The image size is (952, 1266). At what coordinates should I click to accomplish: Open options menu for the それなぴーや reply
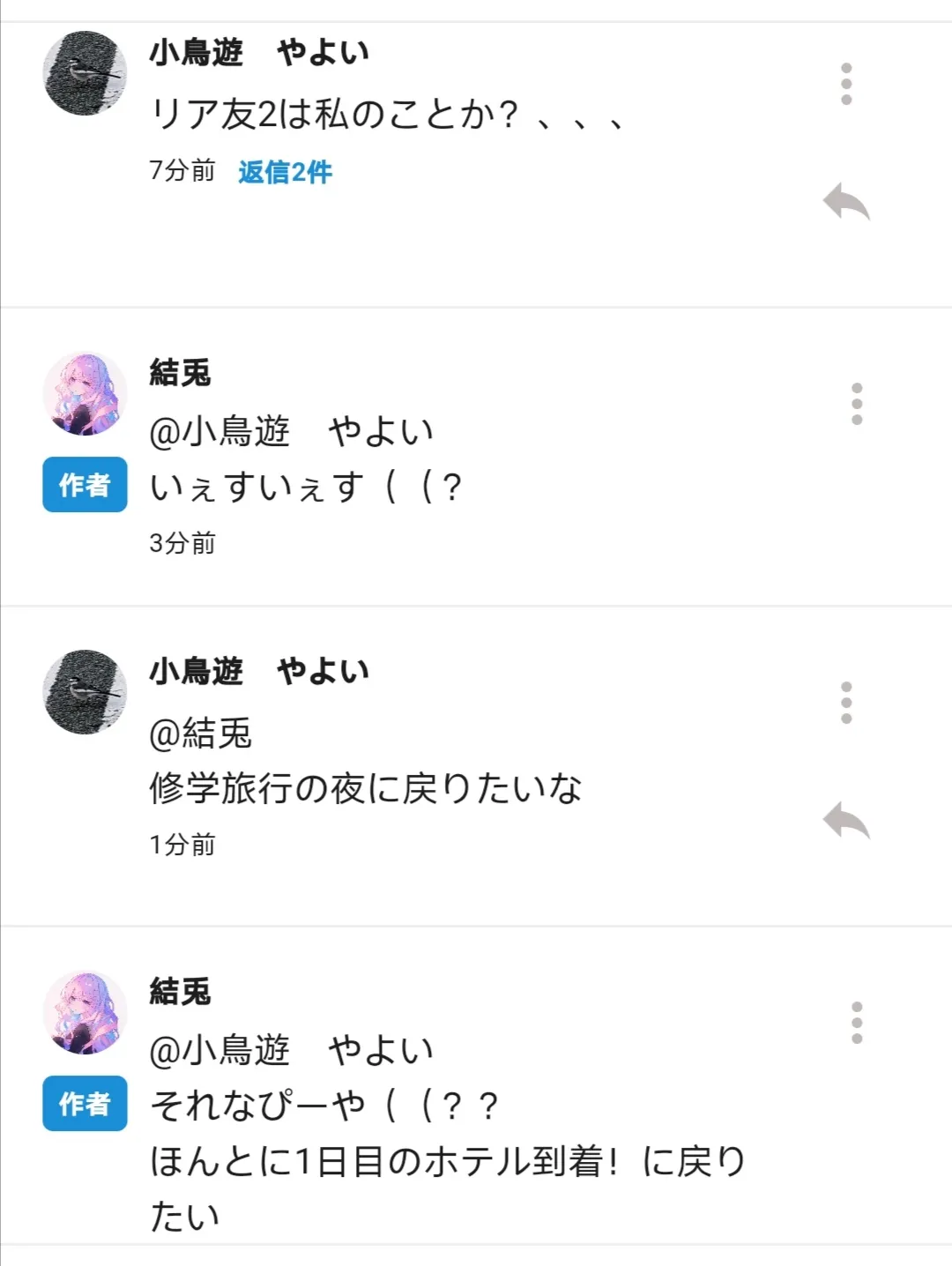click(x=856, y=1024)
